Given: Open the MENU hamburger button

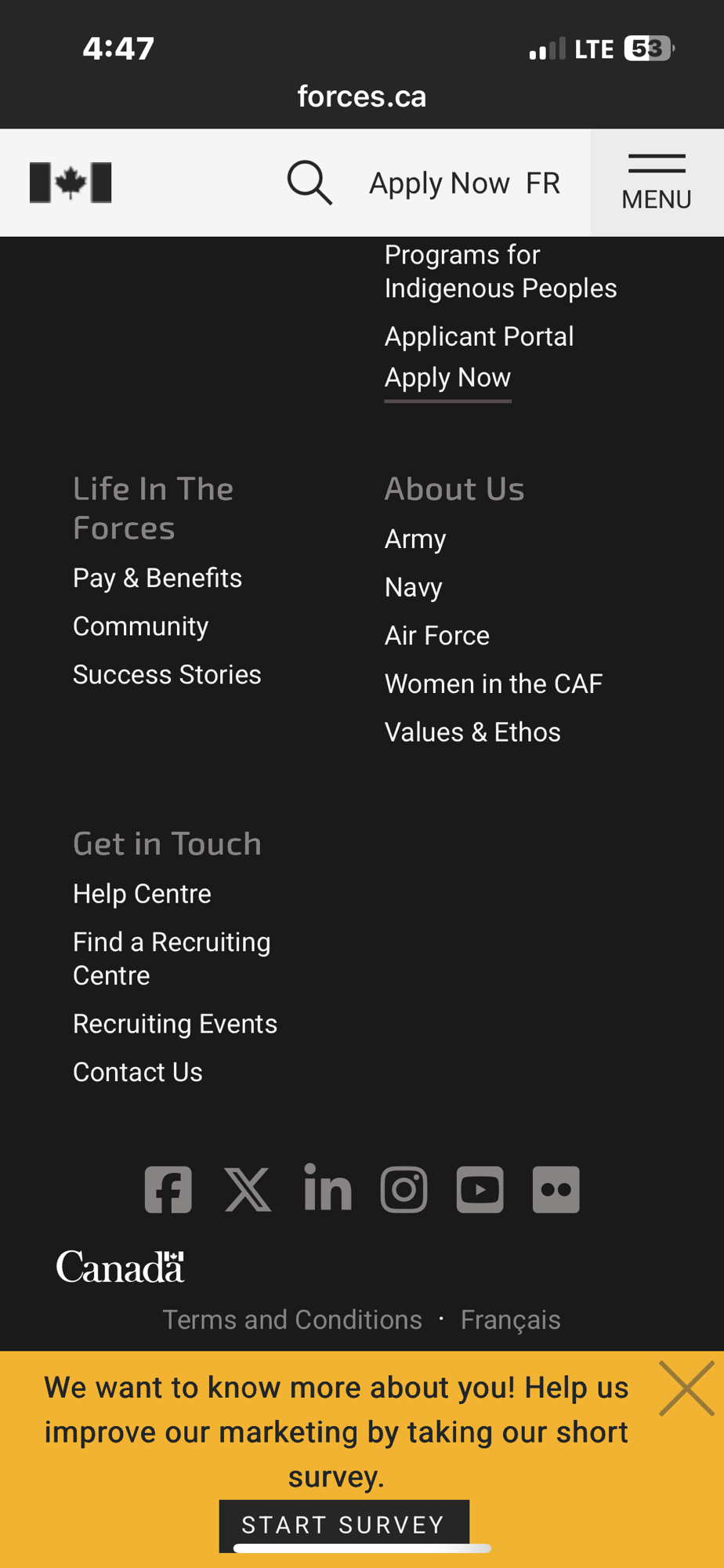Looking at the screenshot, I should (656, 183).
